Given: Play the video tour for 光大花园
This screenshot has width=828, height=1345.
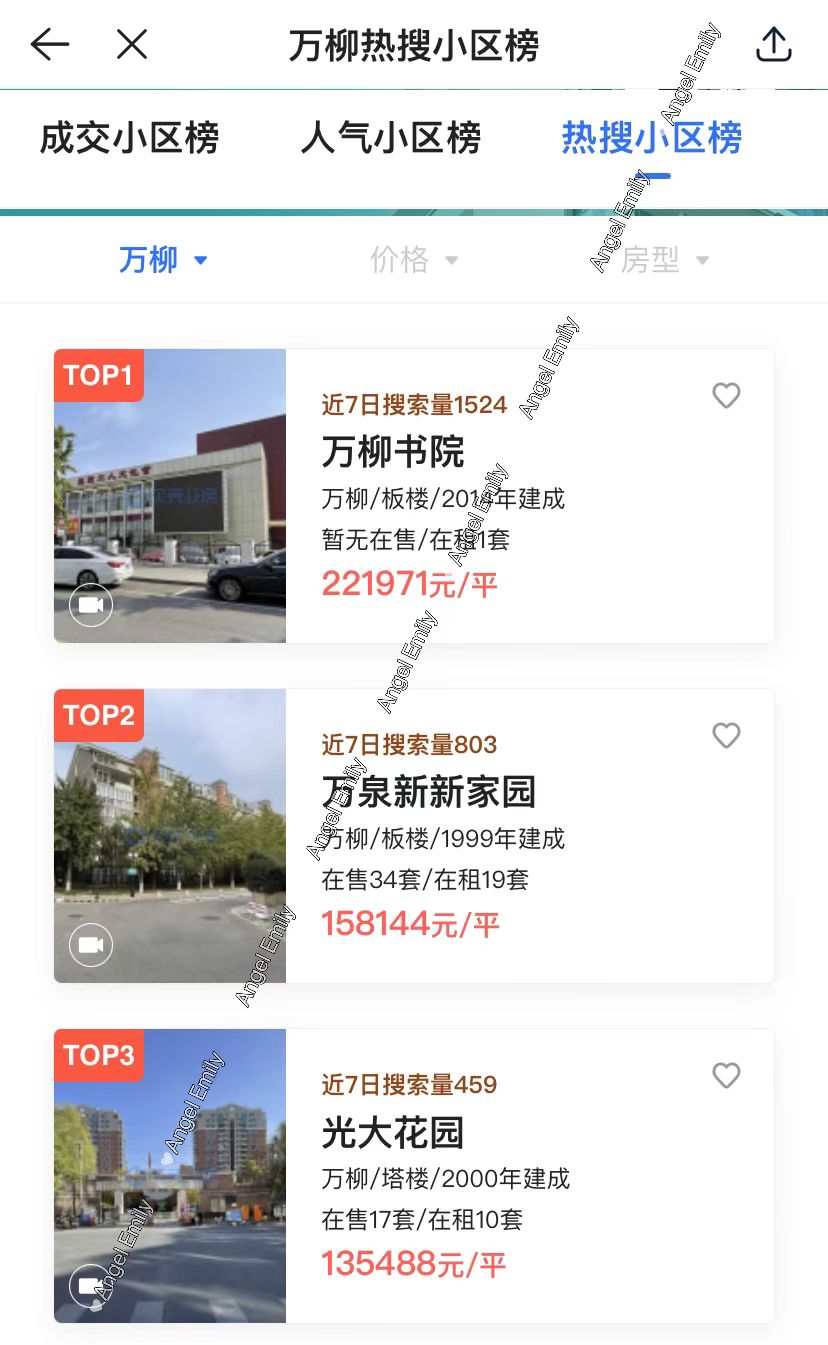Looking at the screenshot, I should (90, 1284).
